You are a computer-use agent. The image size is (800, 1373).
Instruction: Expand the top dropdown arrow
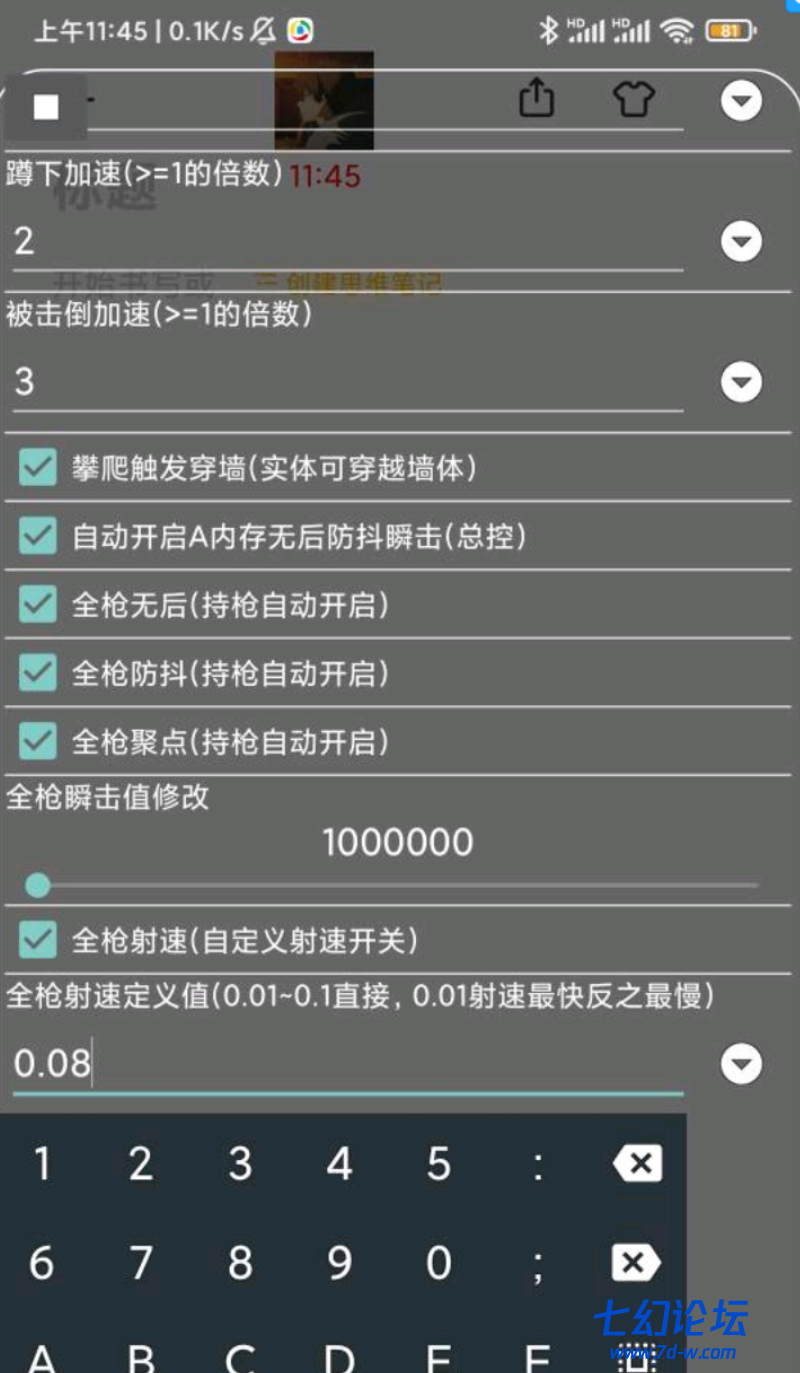coord(741,101)
